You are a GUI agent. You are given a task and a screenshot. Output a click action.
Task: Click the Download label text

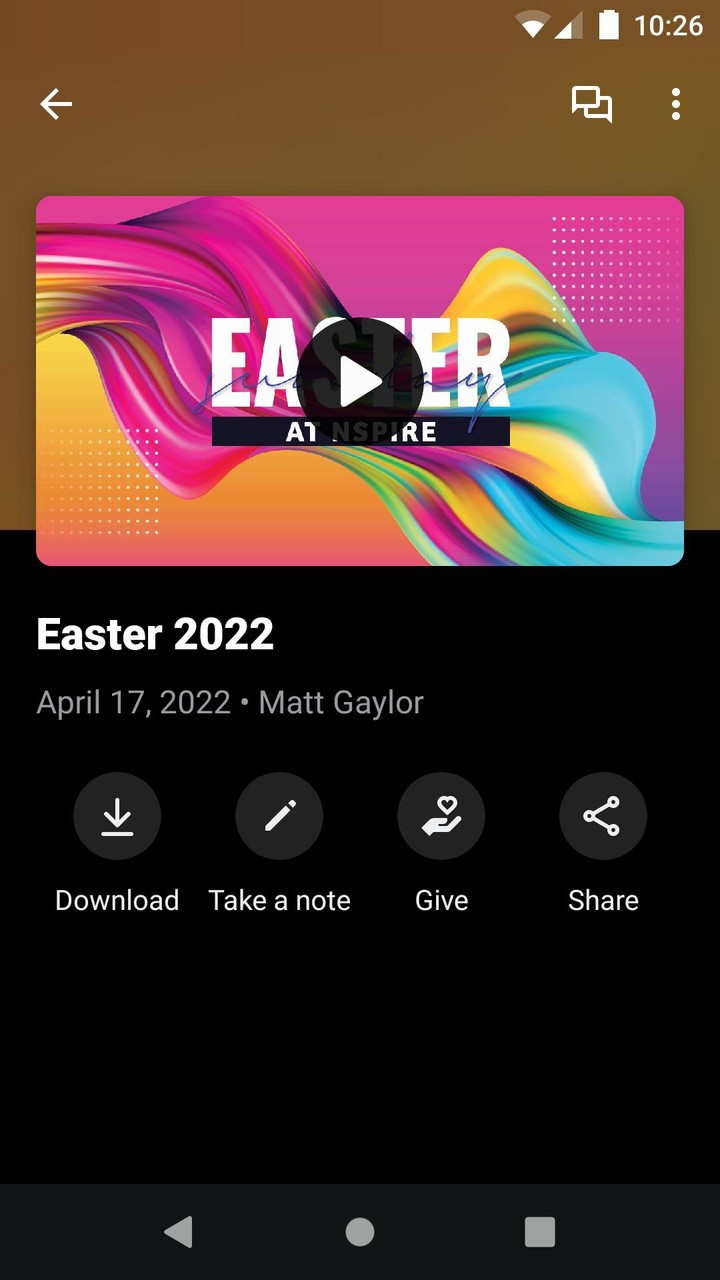(x=117, y=899)
